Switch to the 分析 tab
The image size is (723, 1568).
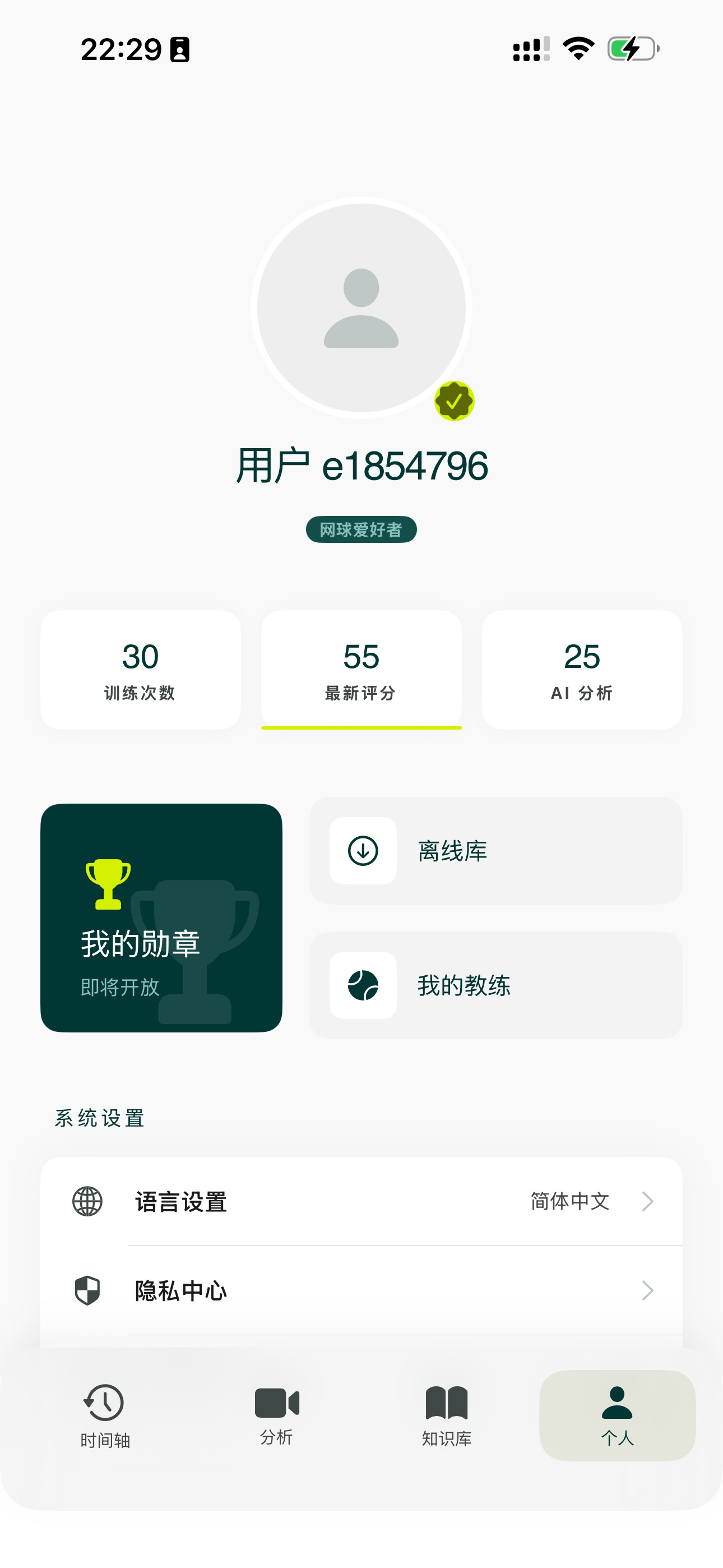click(276, 1416)
